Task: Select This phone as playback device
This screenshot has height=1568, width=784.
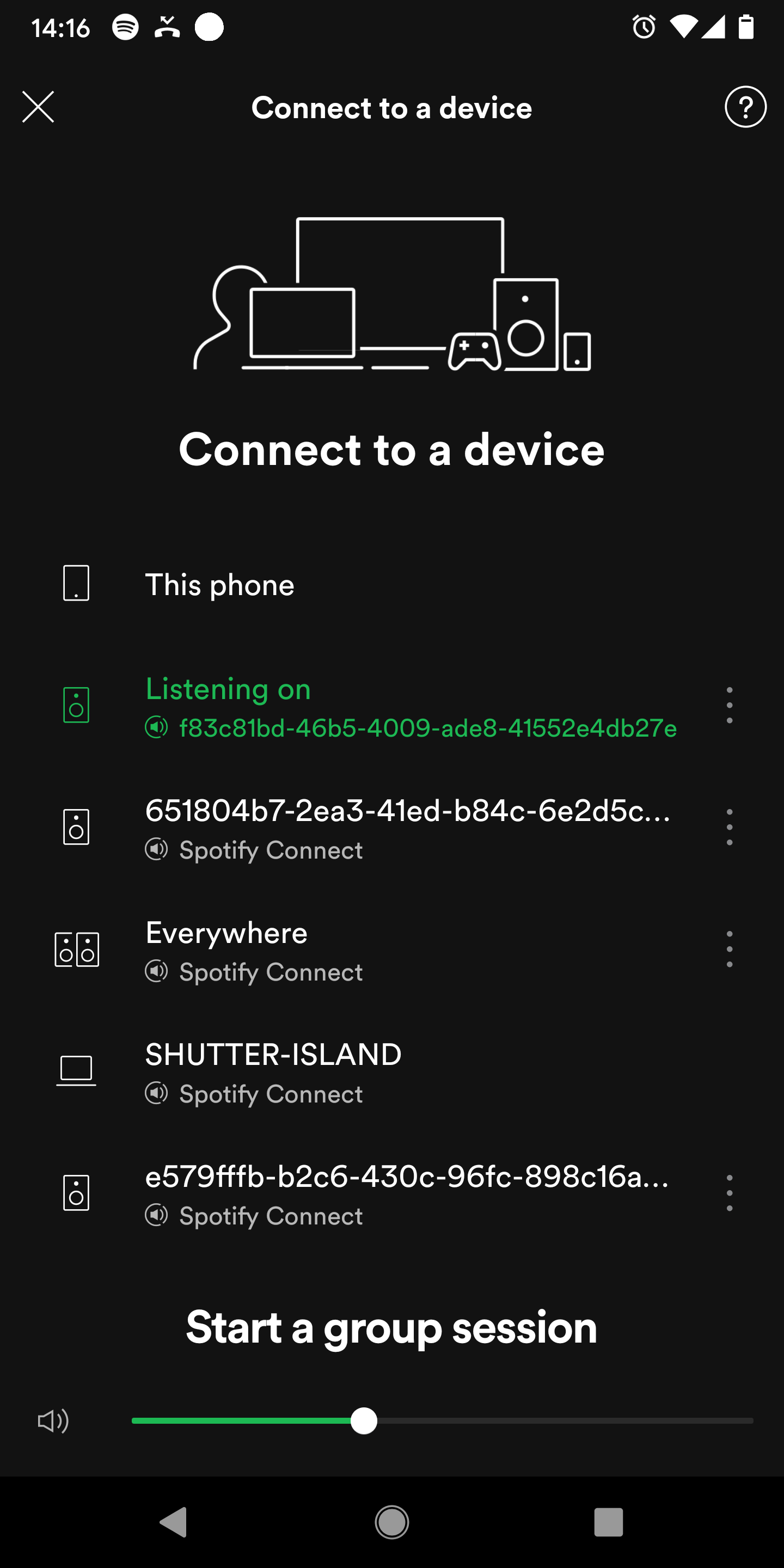Action: click(219, 584)
